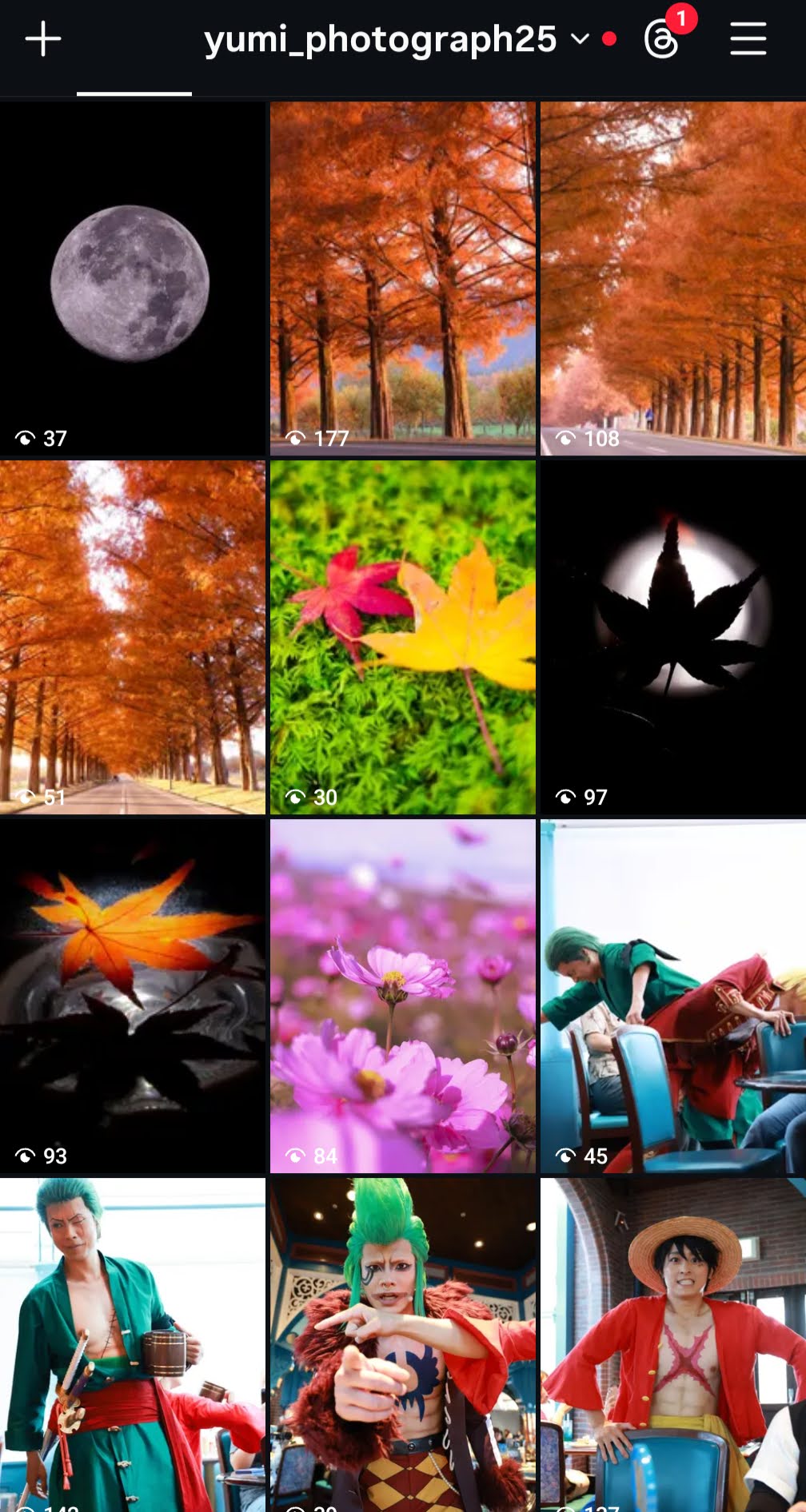This screenshot has width=806, height=1512.
Task: Open the orange avenue post with 51 views
Action: [132, 637]
